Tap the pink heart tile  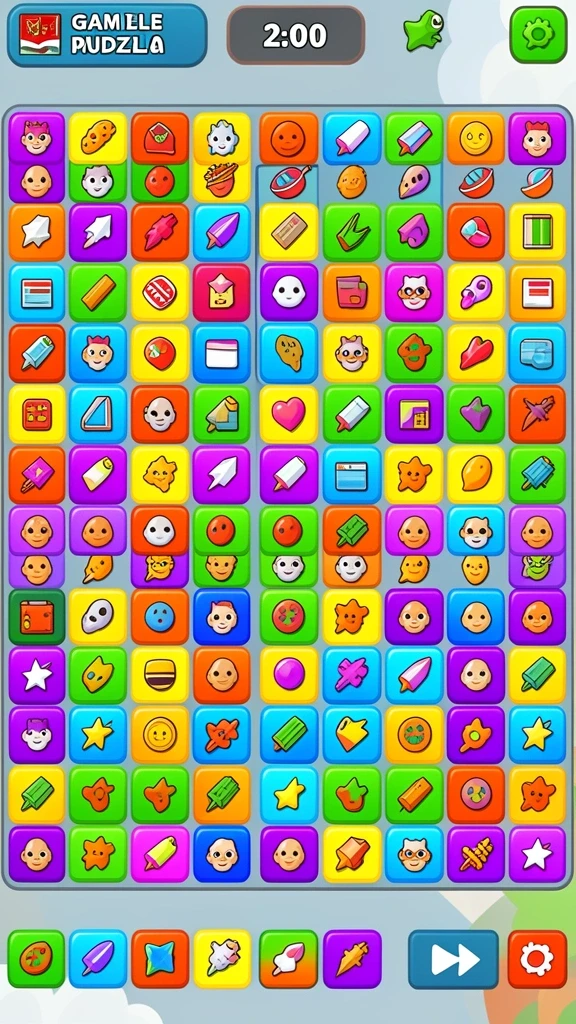(x=289, y=414)
